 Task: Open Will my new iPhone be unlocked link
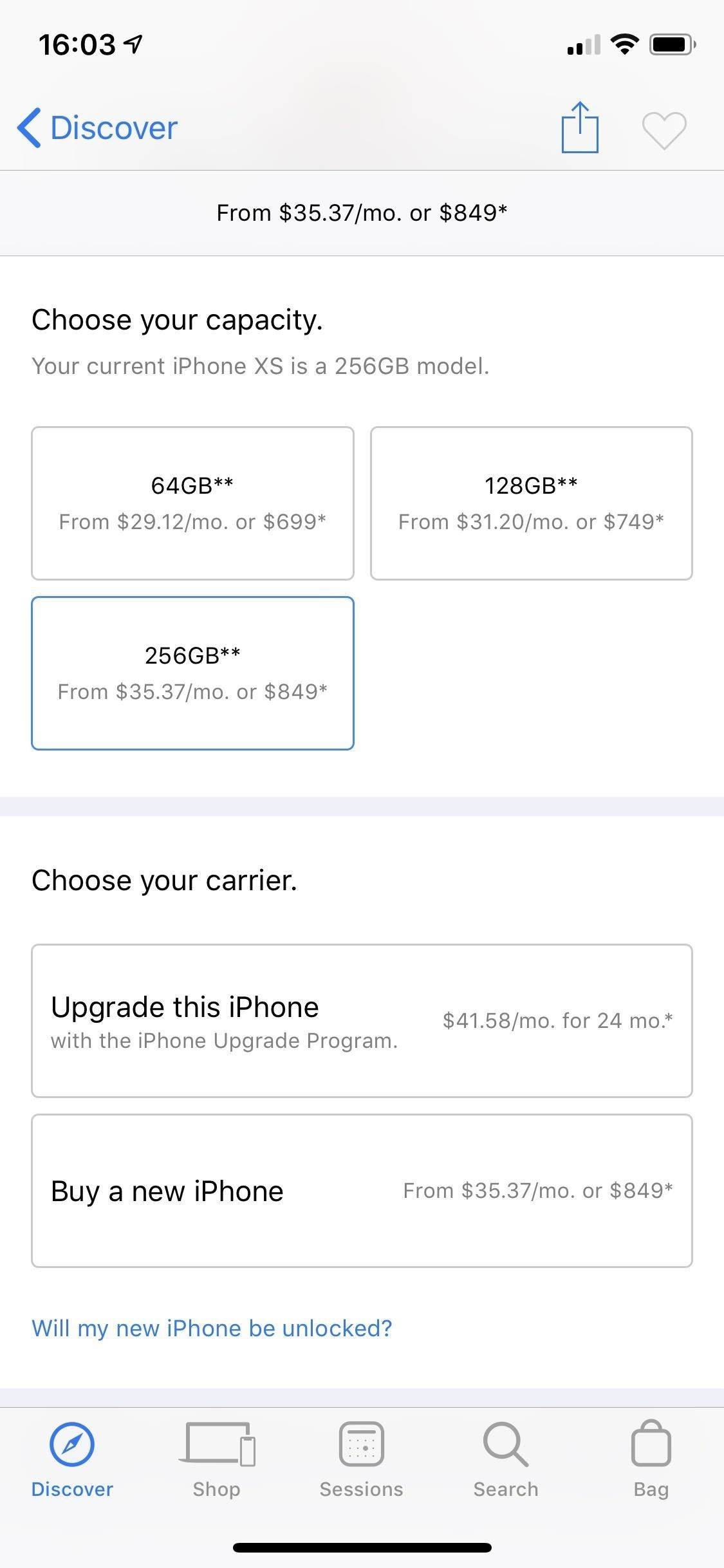[x=211, y=1328]
